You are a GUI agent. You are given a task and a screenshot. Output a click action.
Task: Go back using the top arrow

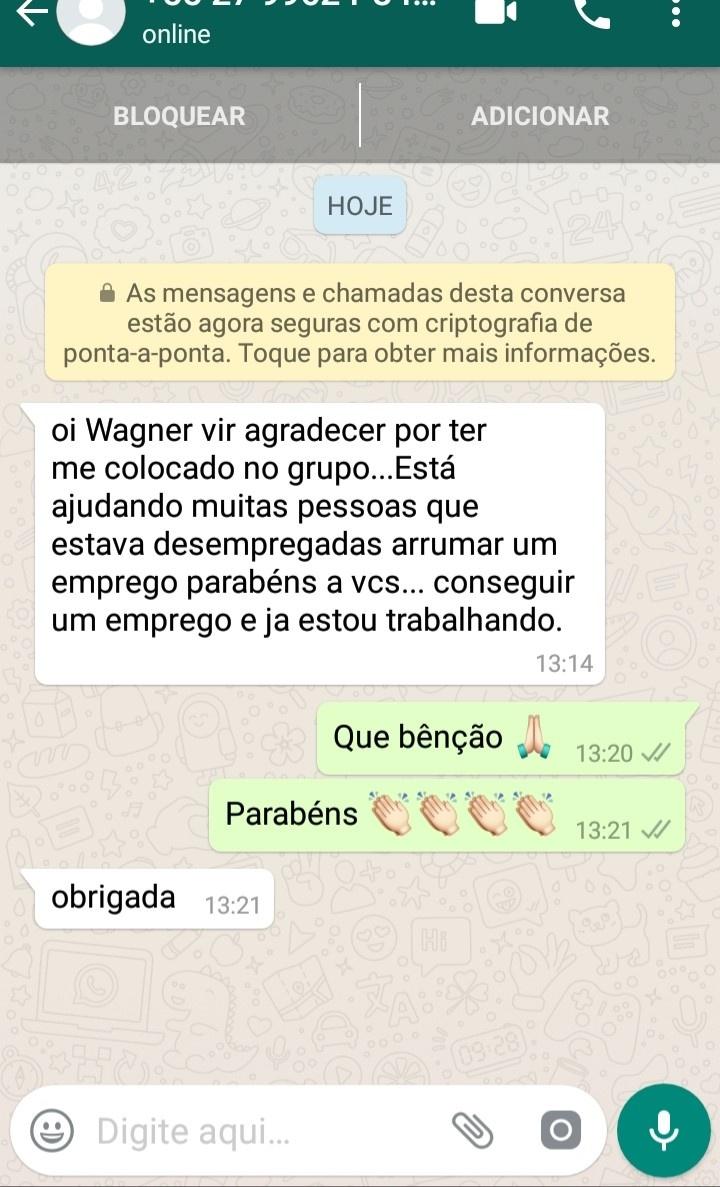tap(32, 14)
